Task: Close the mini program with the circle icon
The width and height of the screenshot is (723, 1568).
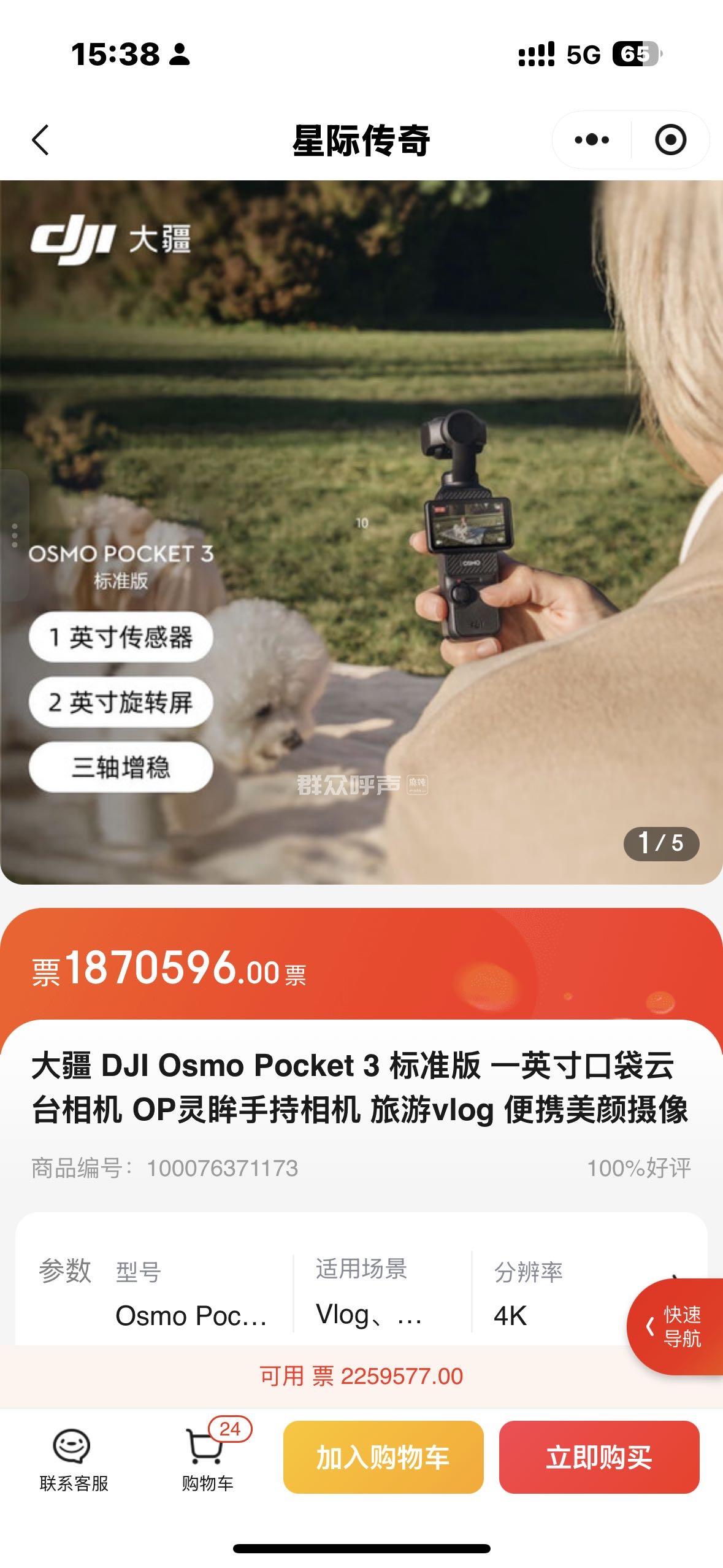Action: pos(670,140)
